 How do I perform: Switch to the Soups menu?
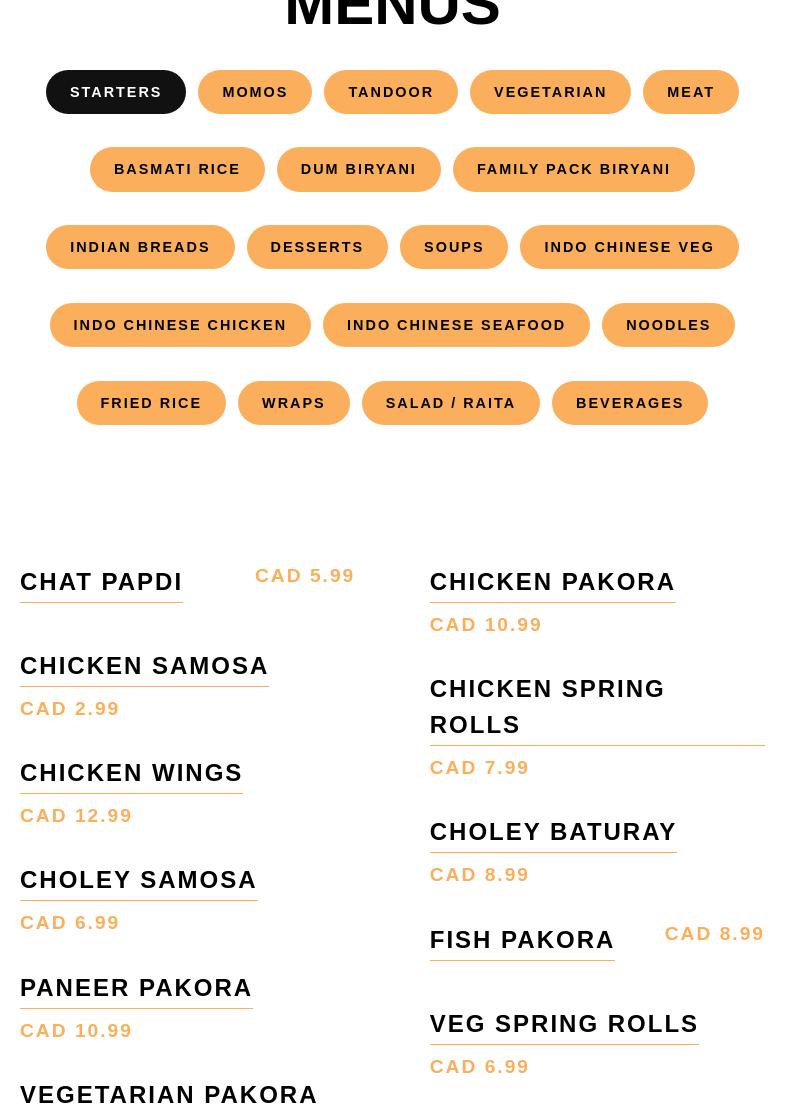coord(454,247)
